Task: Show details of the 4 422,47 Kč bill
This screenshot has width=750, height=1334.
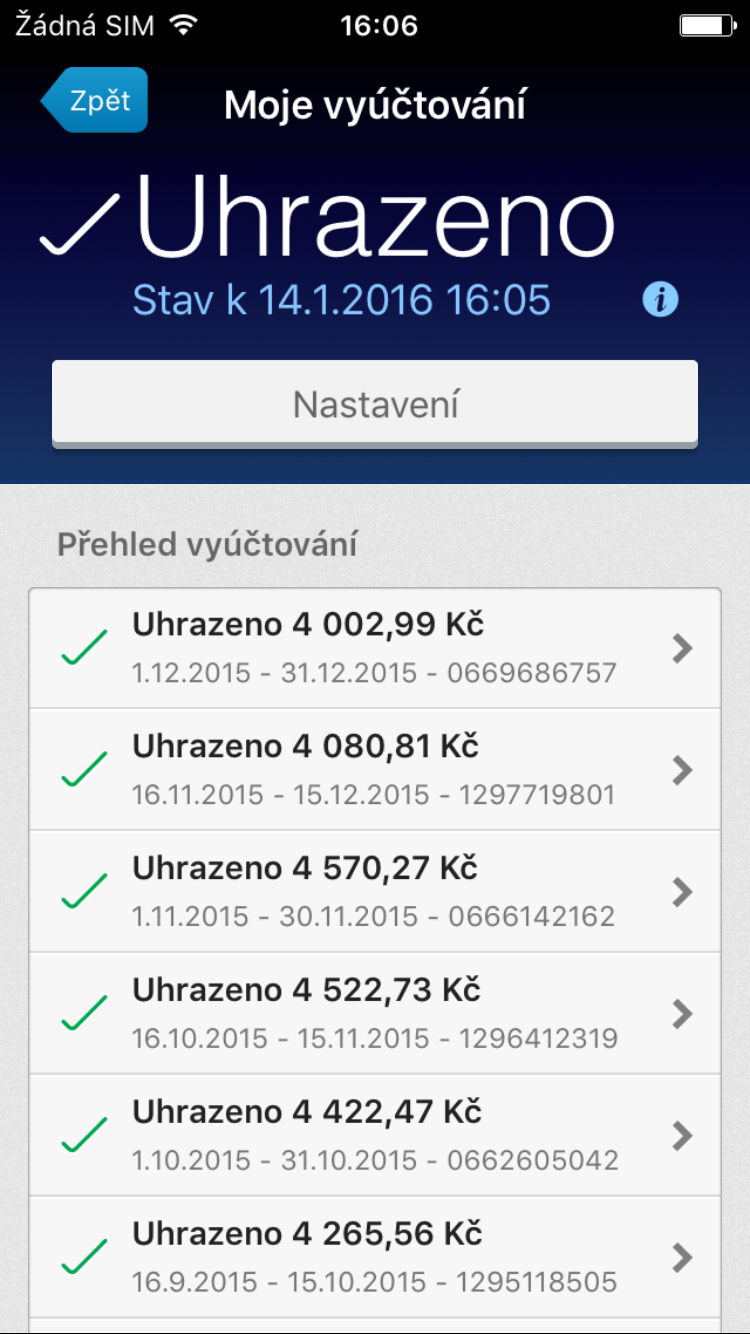Action: [375, 1136]
